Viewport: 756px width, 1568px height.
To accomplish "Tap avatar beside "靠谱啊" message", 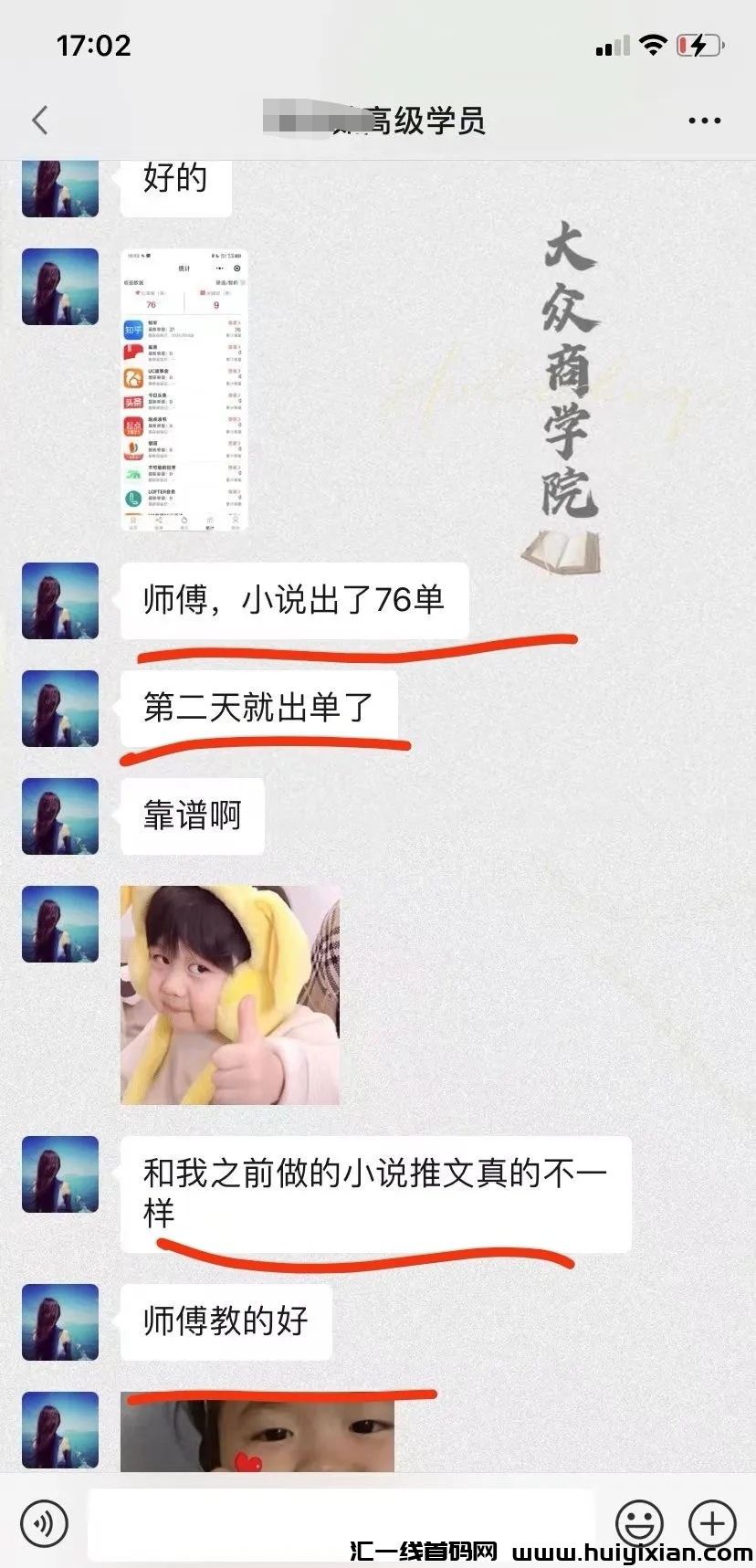I will 60,816.
